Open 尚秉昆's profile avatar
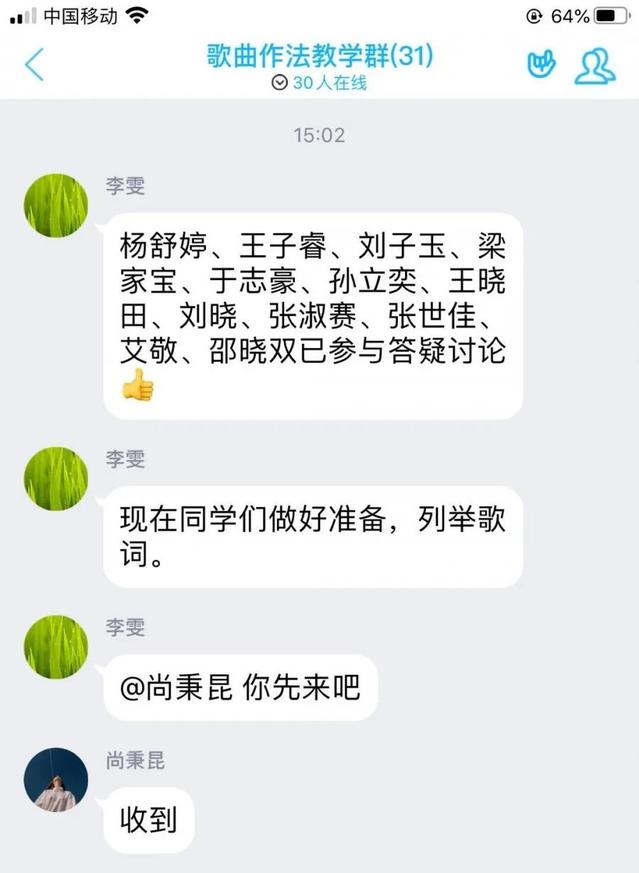 pos(56,780)
